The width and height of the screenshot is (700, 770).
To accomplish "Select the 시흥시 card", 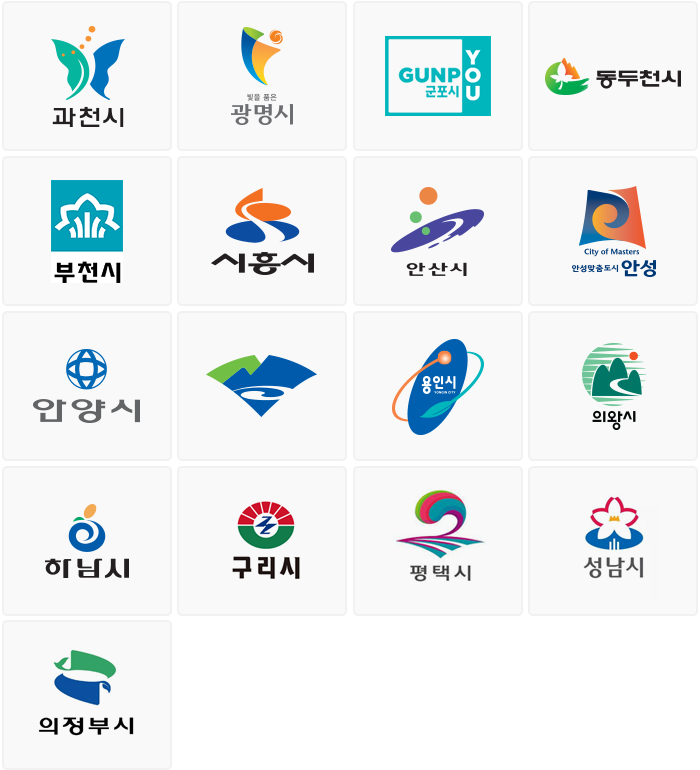I will 262,231.
